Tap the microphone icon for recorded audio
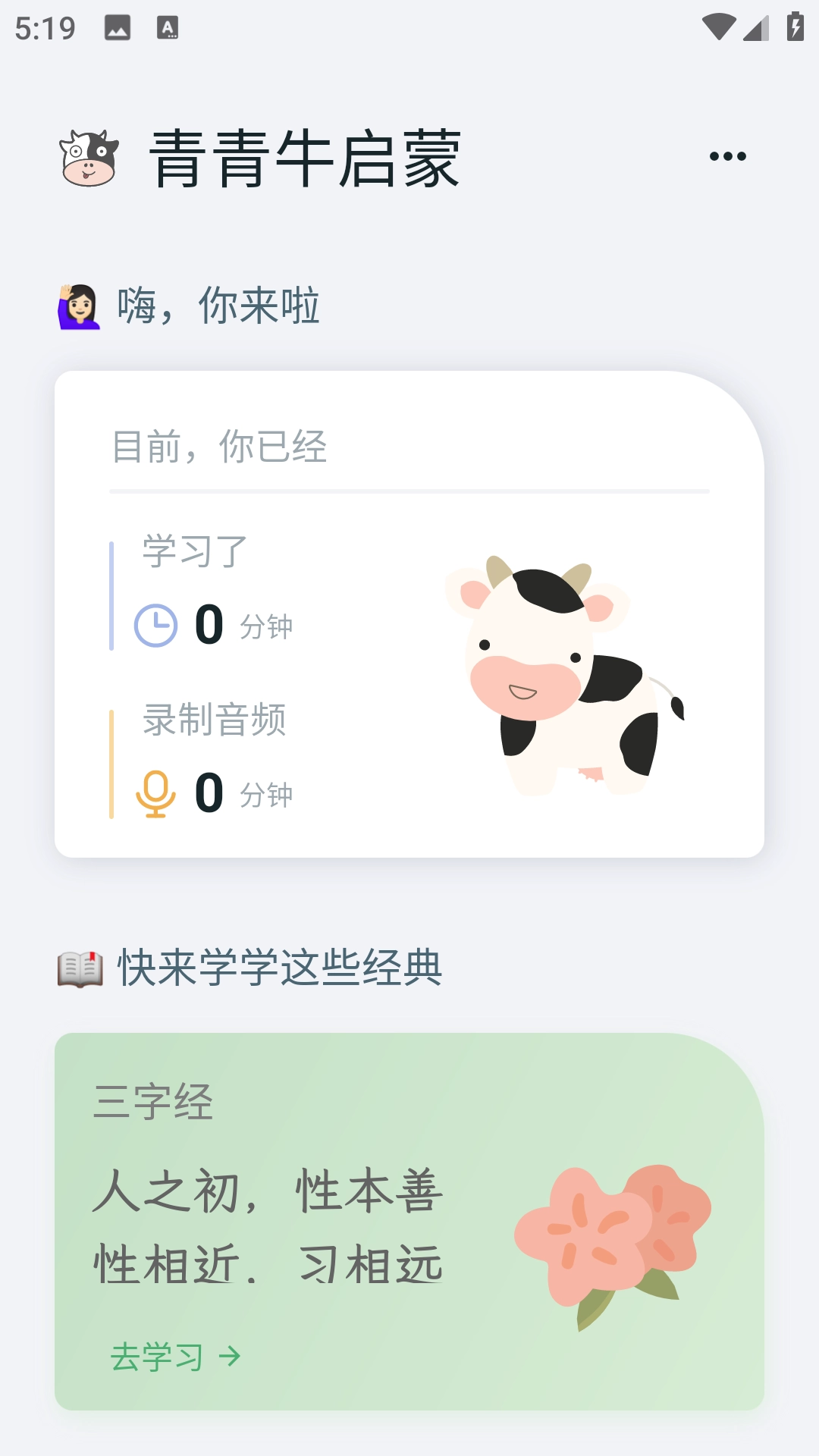The width and height of the screenshot is (819, 1456). 157,793
